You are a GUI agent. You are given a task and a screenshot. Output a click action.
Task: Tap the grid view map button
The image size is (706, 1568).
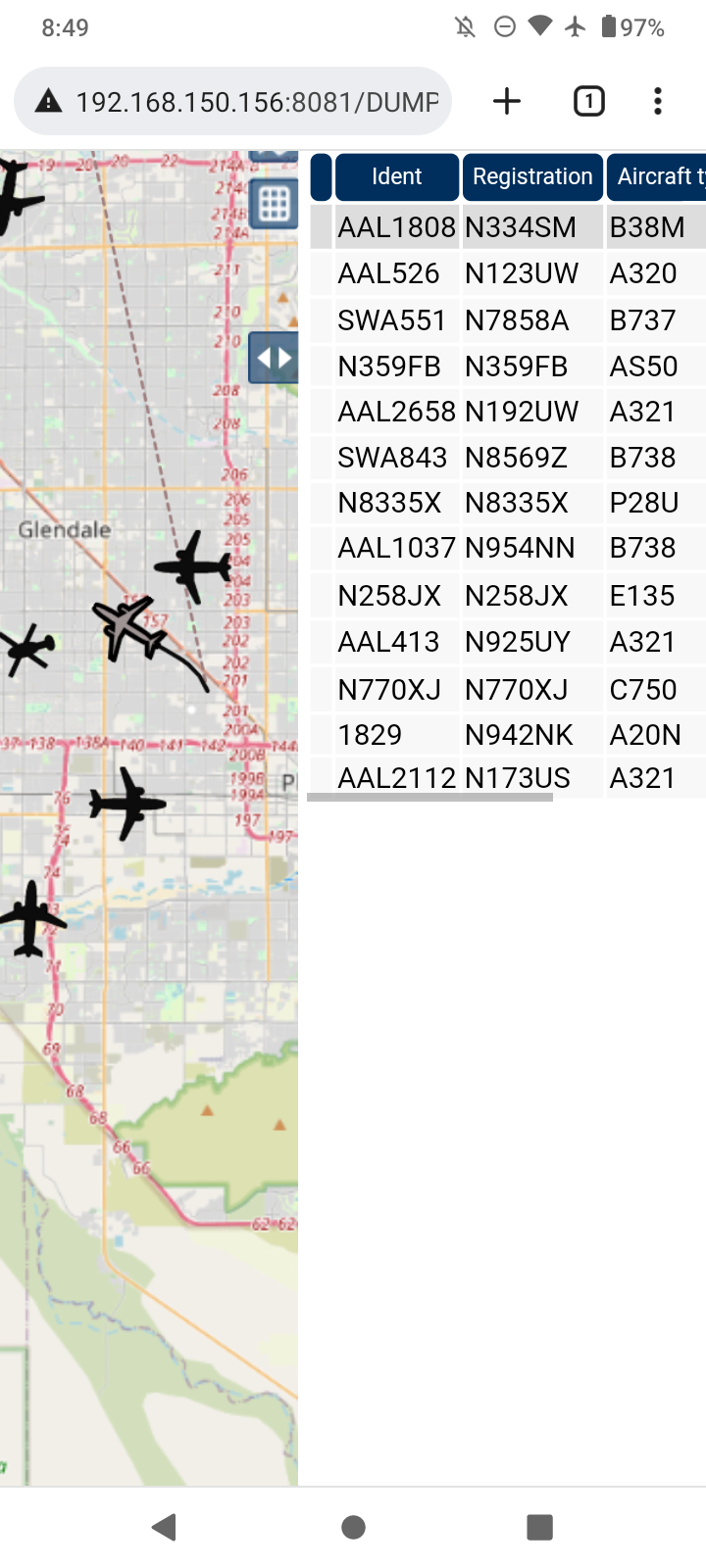[x=274, y=204]
